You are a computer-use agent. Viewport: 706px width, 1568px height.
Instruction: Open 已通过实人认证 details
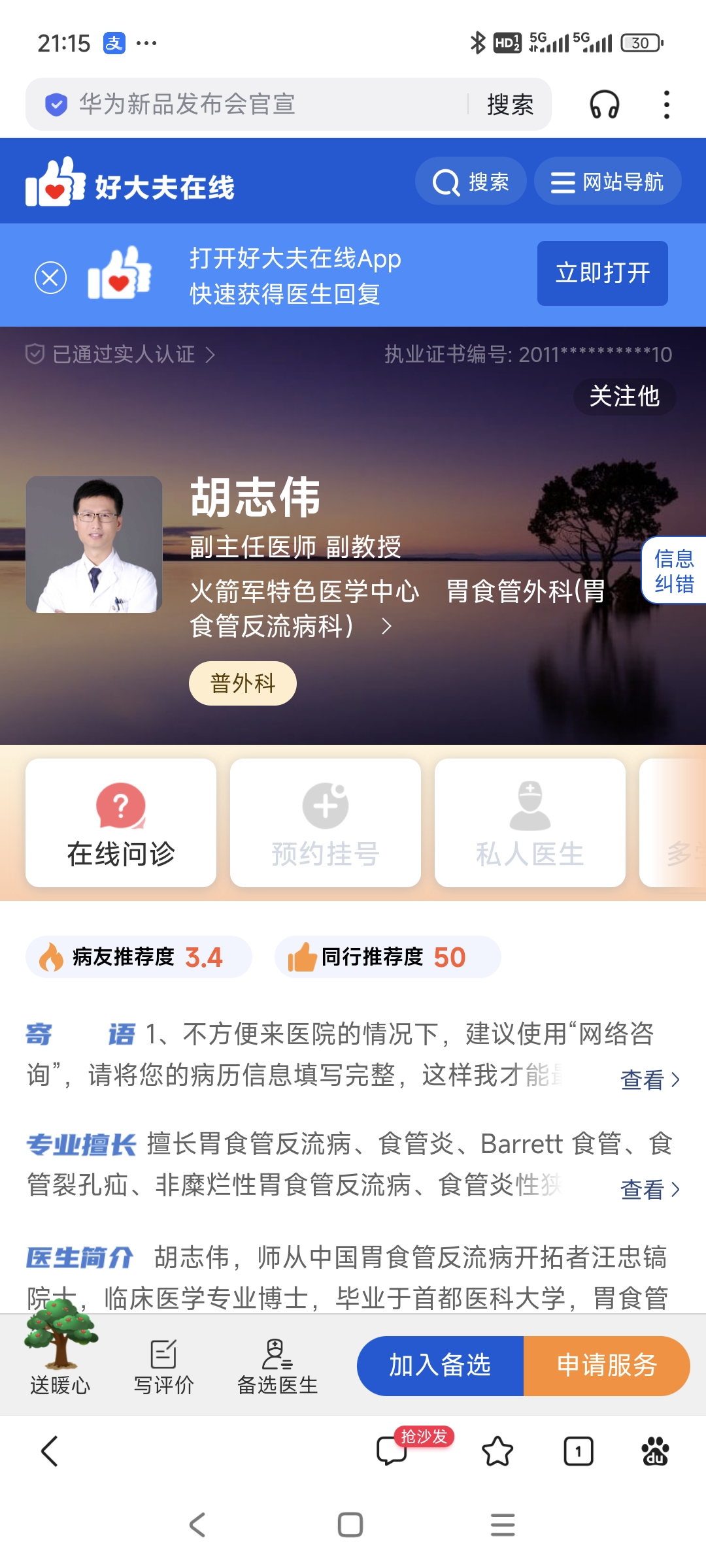[121, 354]
